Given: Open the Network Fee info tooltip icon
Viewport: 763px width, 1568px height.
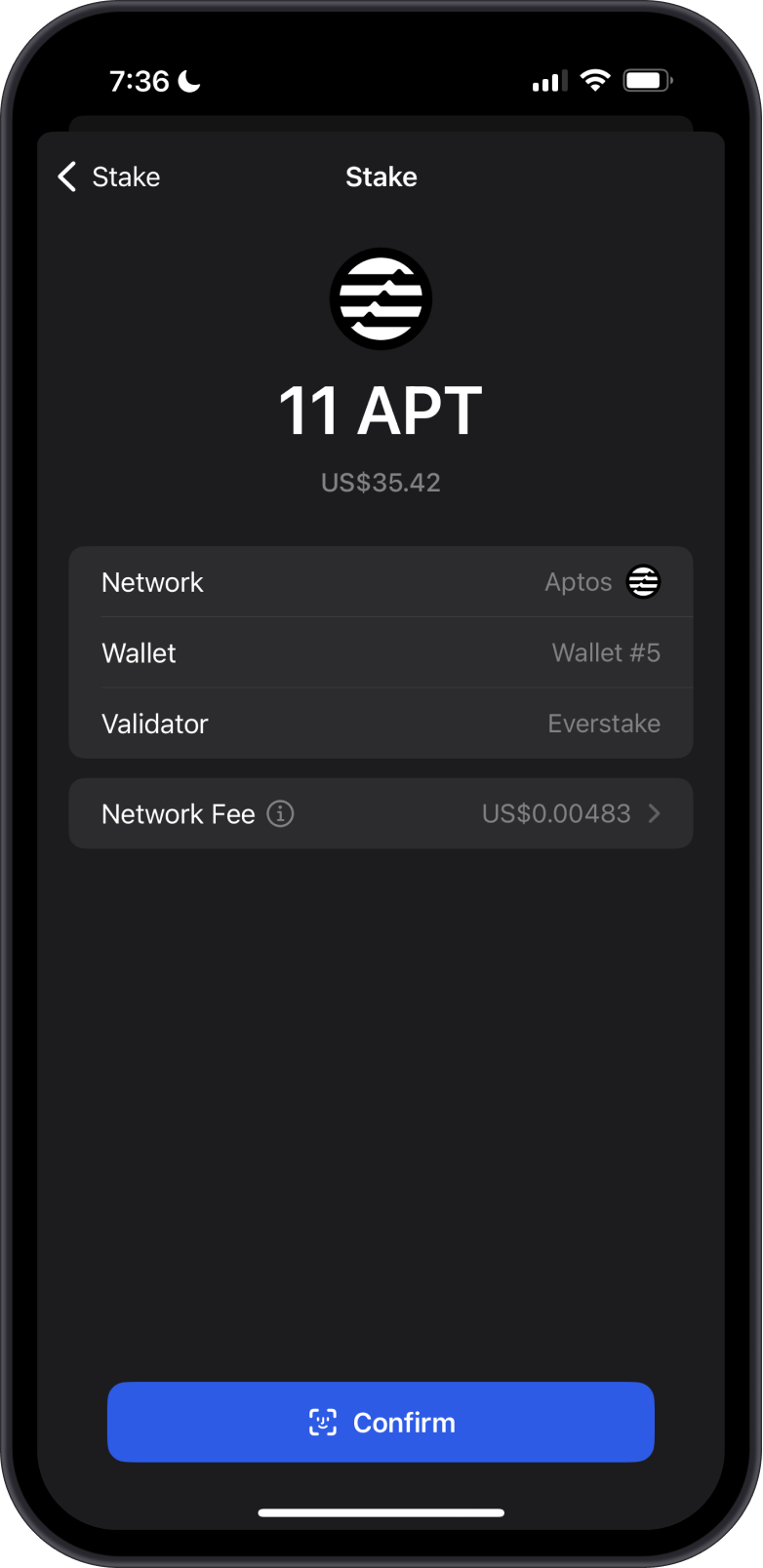Looking at the screenshot, I should (279, 813).
